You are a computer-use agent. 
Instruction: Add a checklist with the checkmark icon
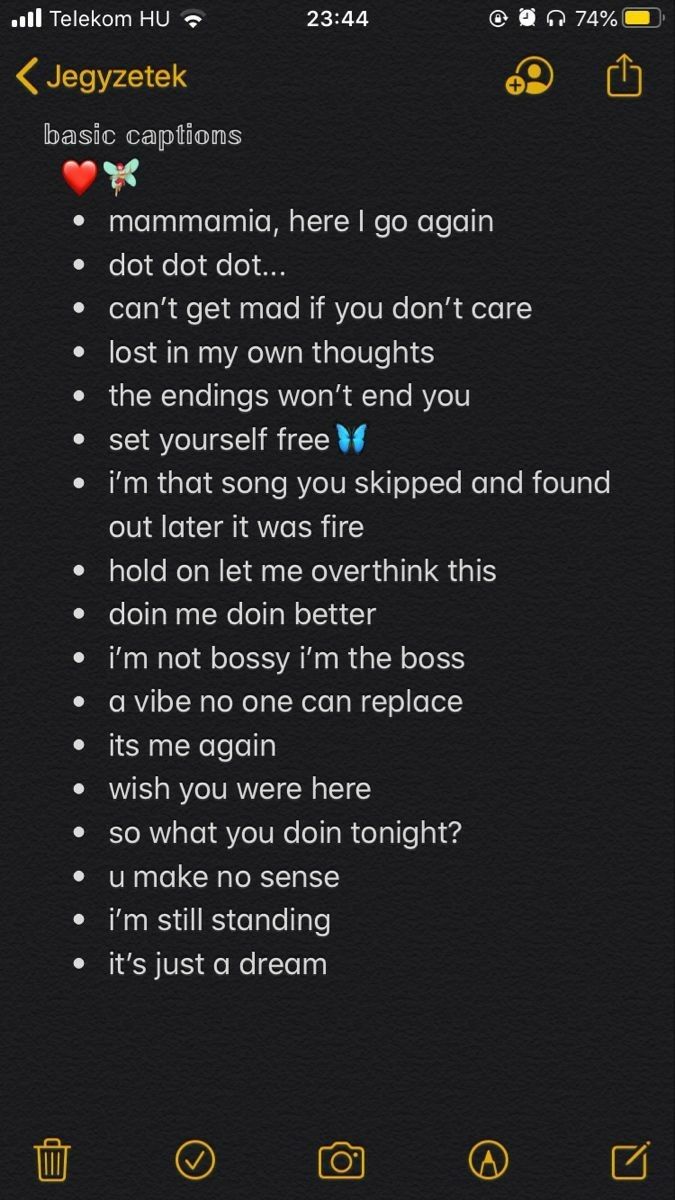tap(195, 1160)
